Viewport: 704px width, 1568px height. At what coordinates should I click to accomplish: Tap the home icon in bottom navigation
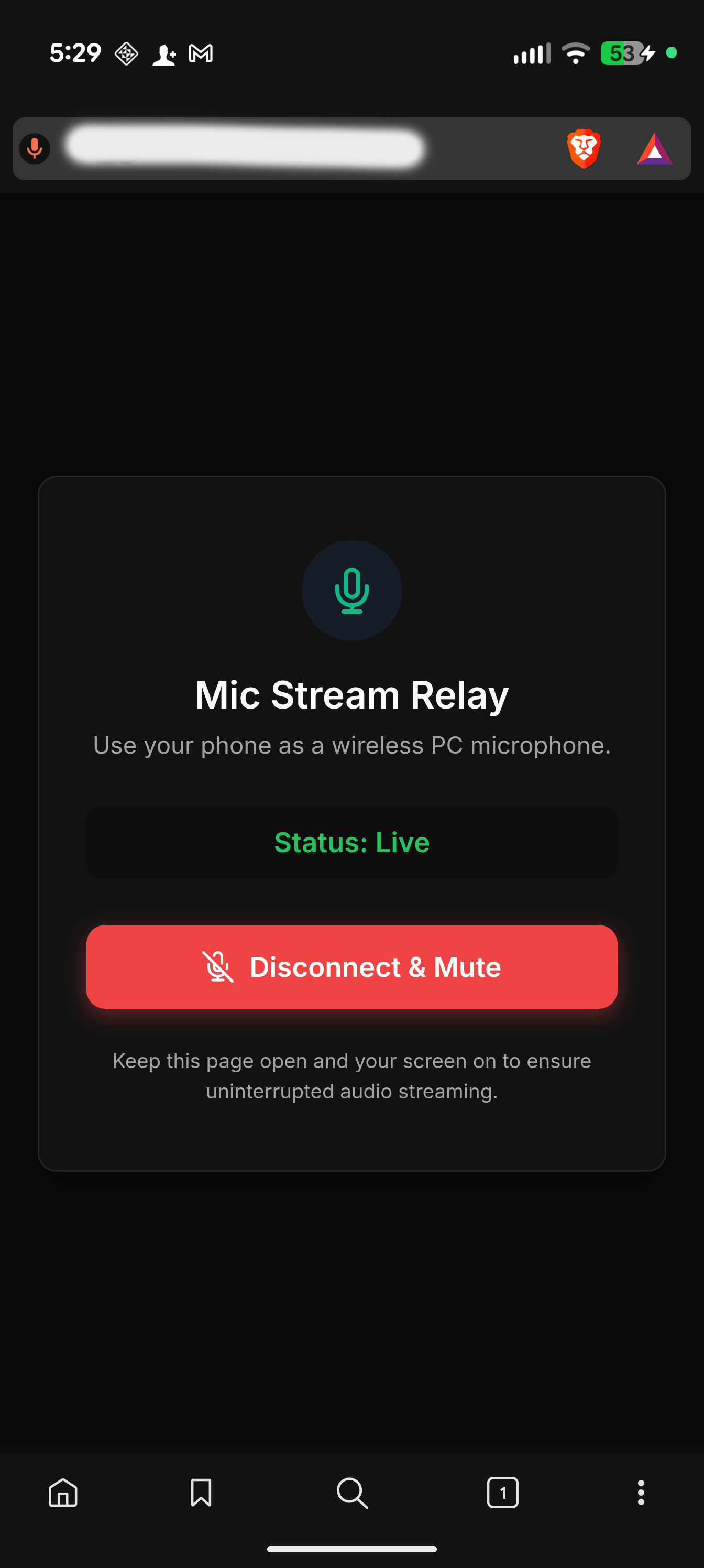coord(63,1493)
